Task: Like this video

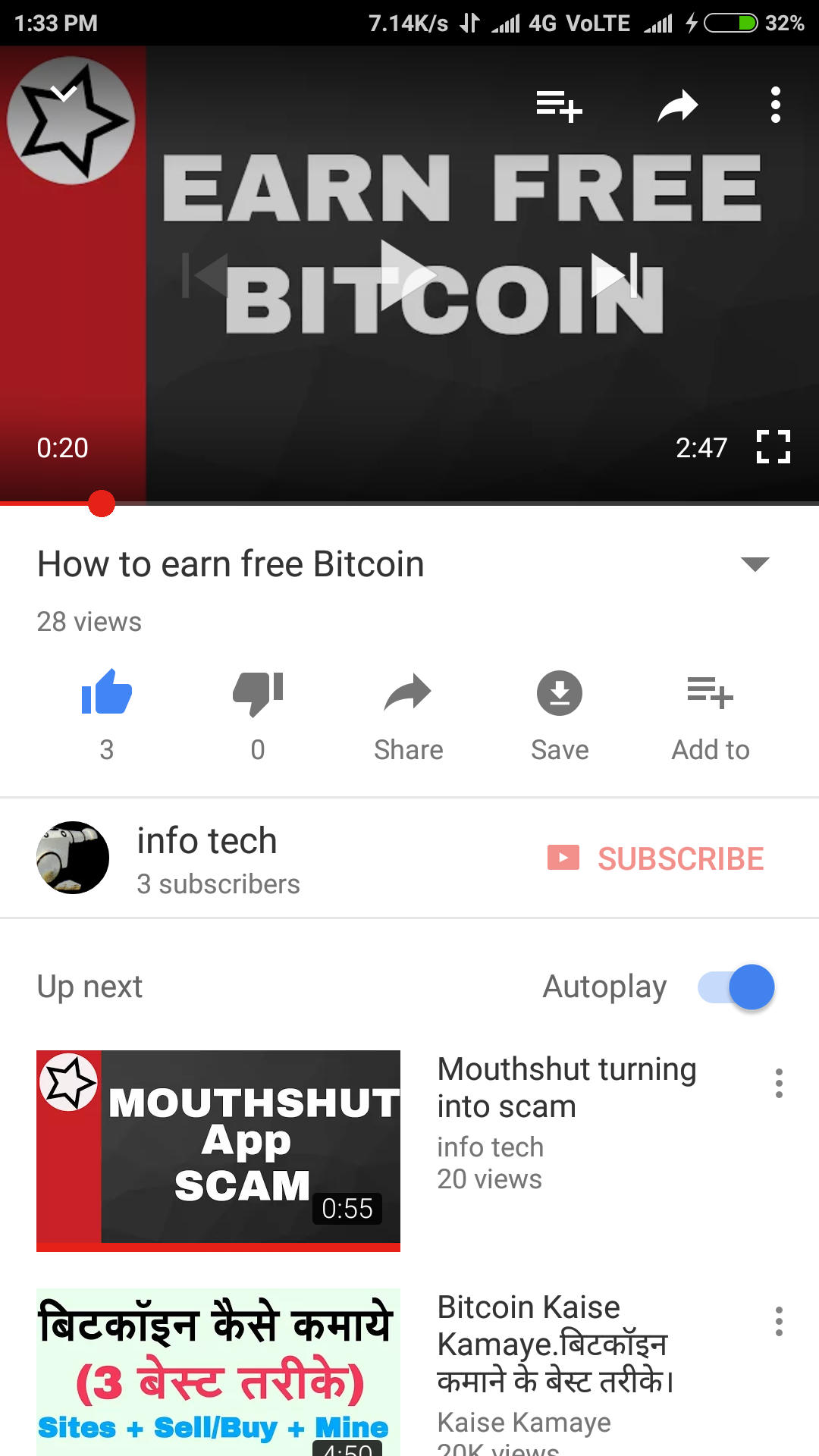Action: pos(107,693)
